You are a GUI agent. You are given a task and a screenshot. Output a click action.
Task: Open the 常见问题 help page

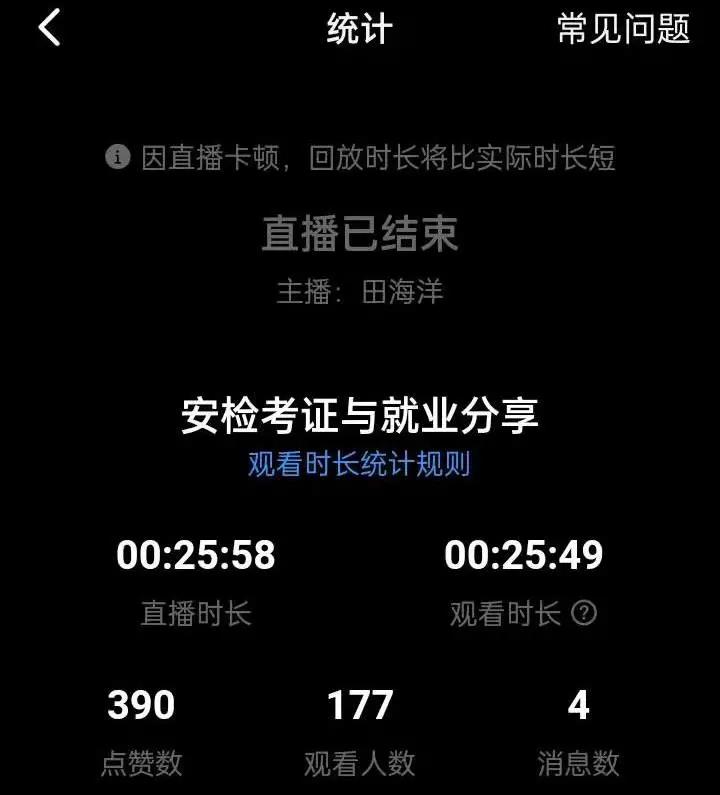coord(623,29)
